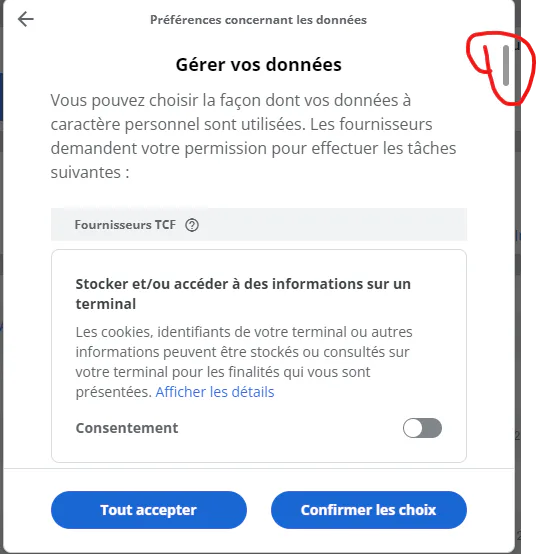Open the Afficher les détails link
The height and width of the screenshot is (554, 537).
(x=215, y=392)
